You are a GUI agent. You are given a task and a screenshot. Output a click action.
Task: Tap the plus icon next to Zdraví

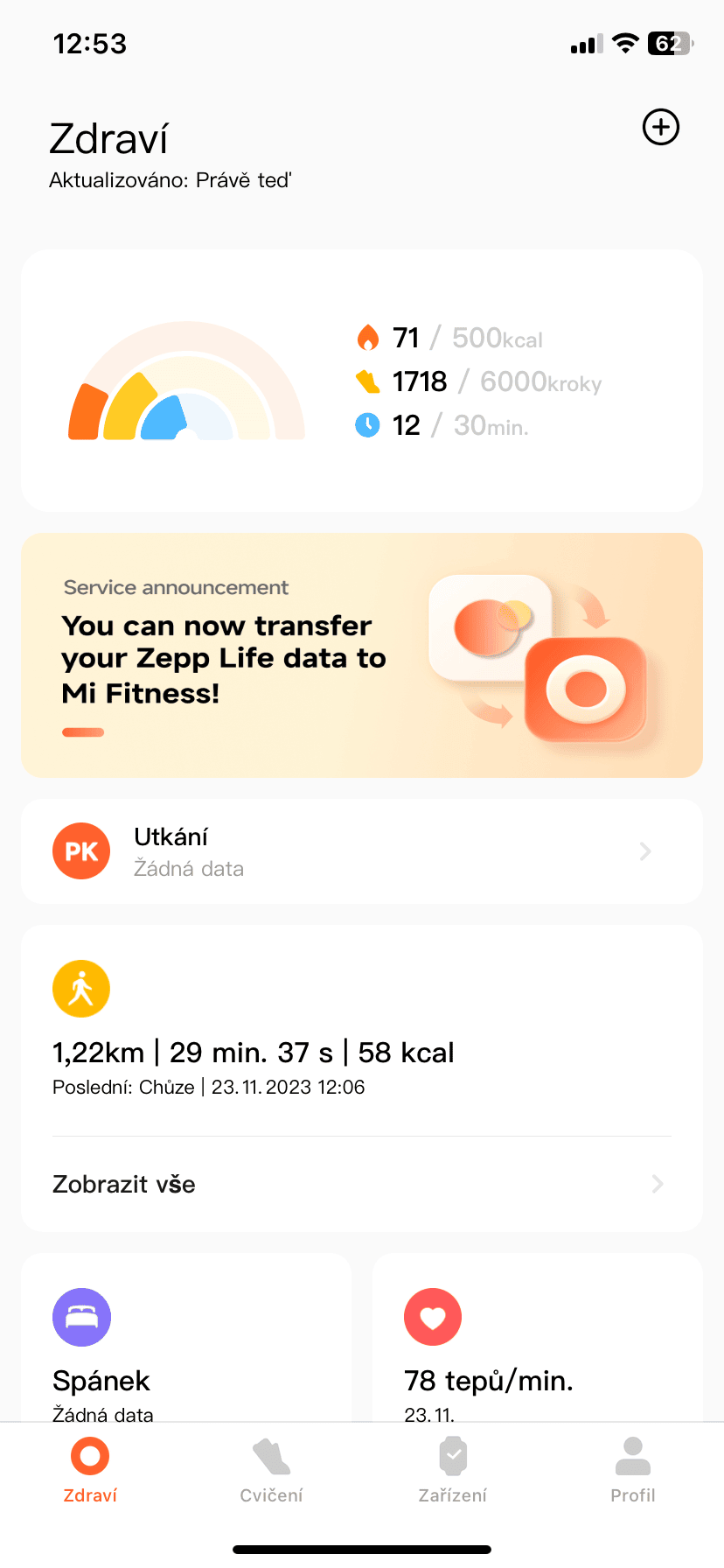click(661, 127)
